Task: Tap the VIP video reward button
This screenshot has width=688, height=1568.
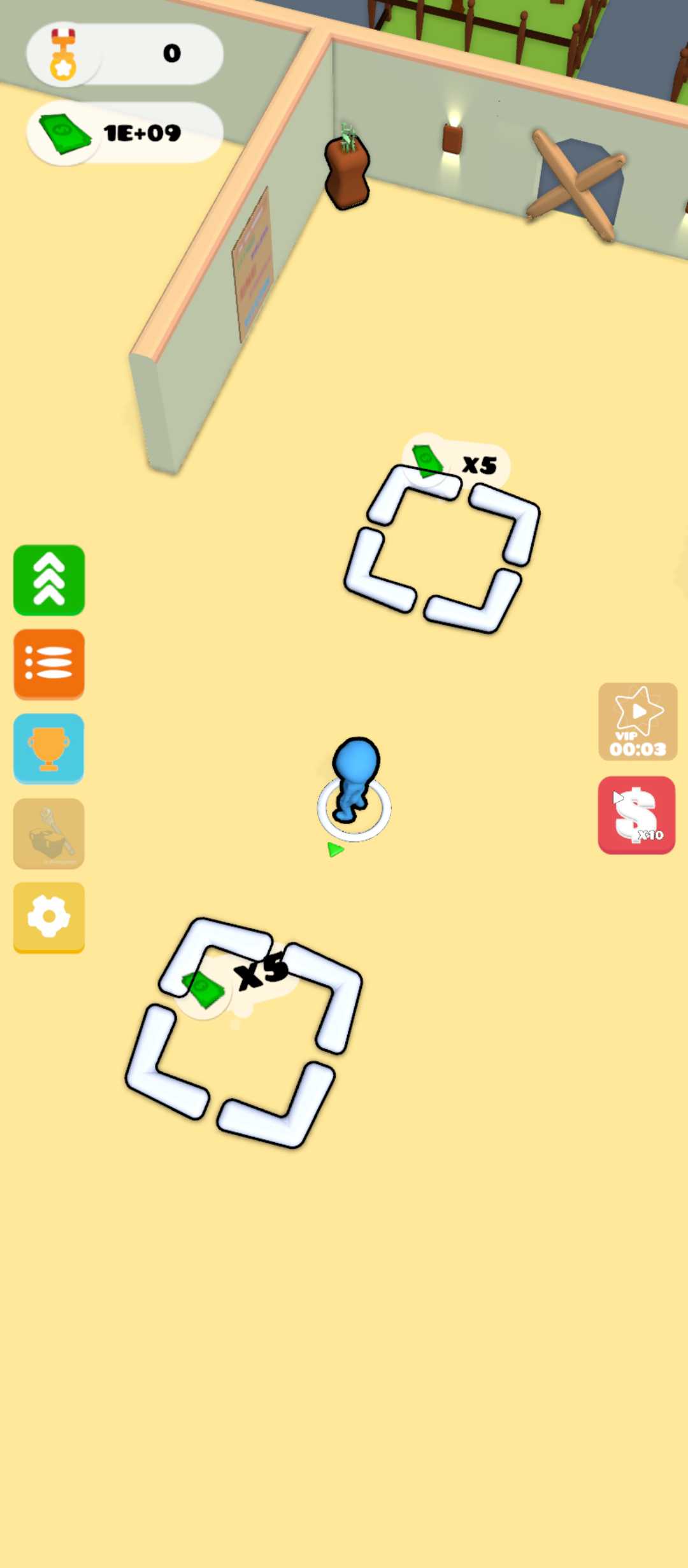Action: 638,722
